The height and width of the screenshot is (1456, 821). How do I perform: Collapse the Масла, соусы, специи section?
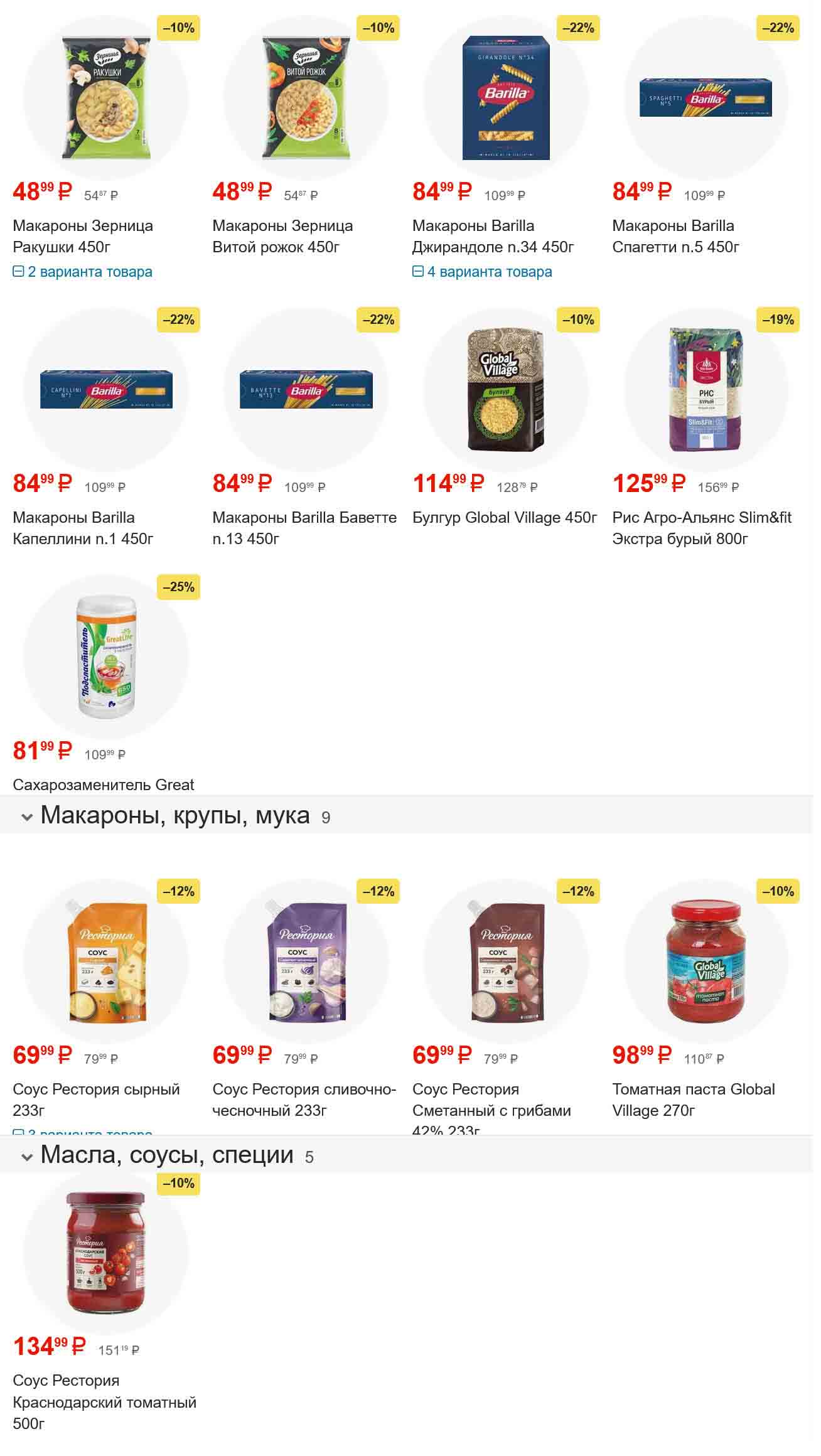[x=27, y=1157]
